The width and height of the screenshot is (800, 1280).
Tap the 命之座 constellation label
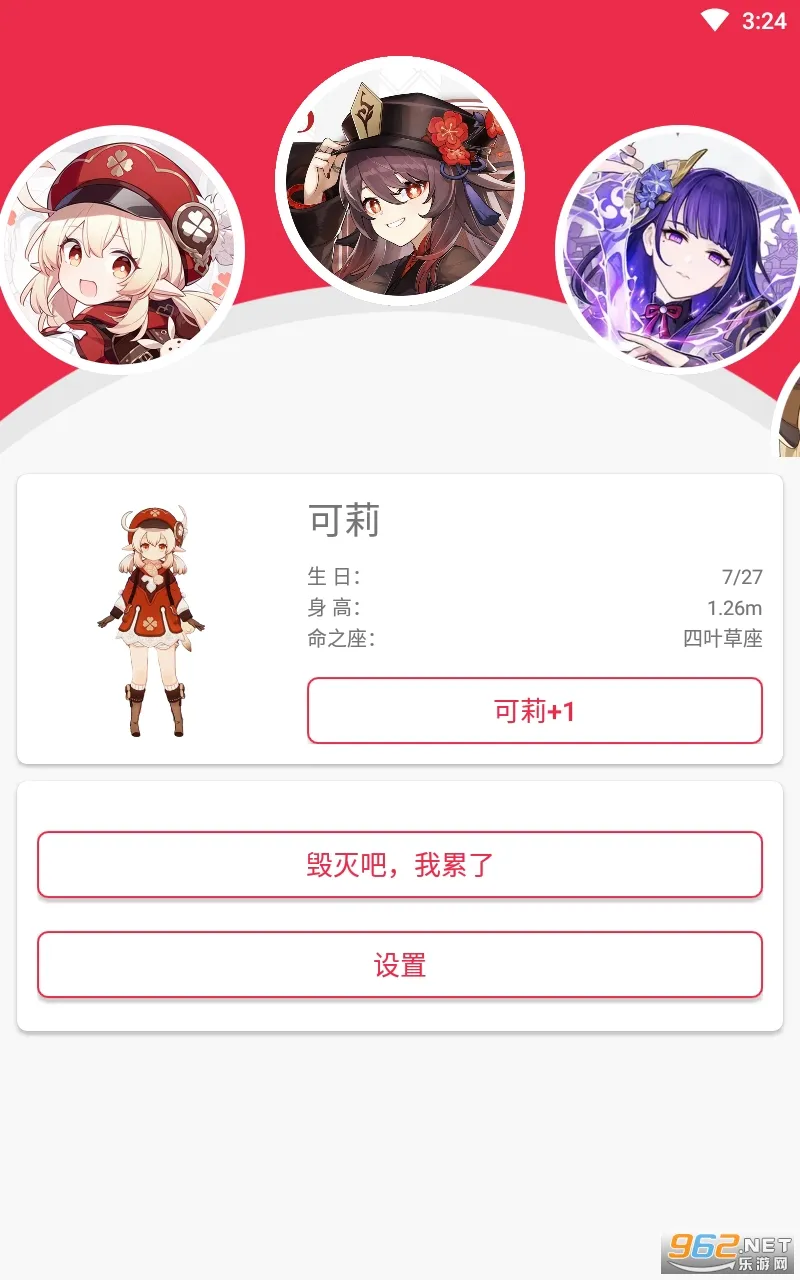[x=338, y=637]
